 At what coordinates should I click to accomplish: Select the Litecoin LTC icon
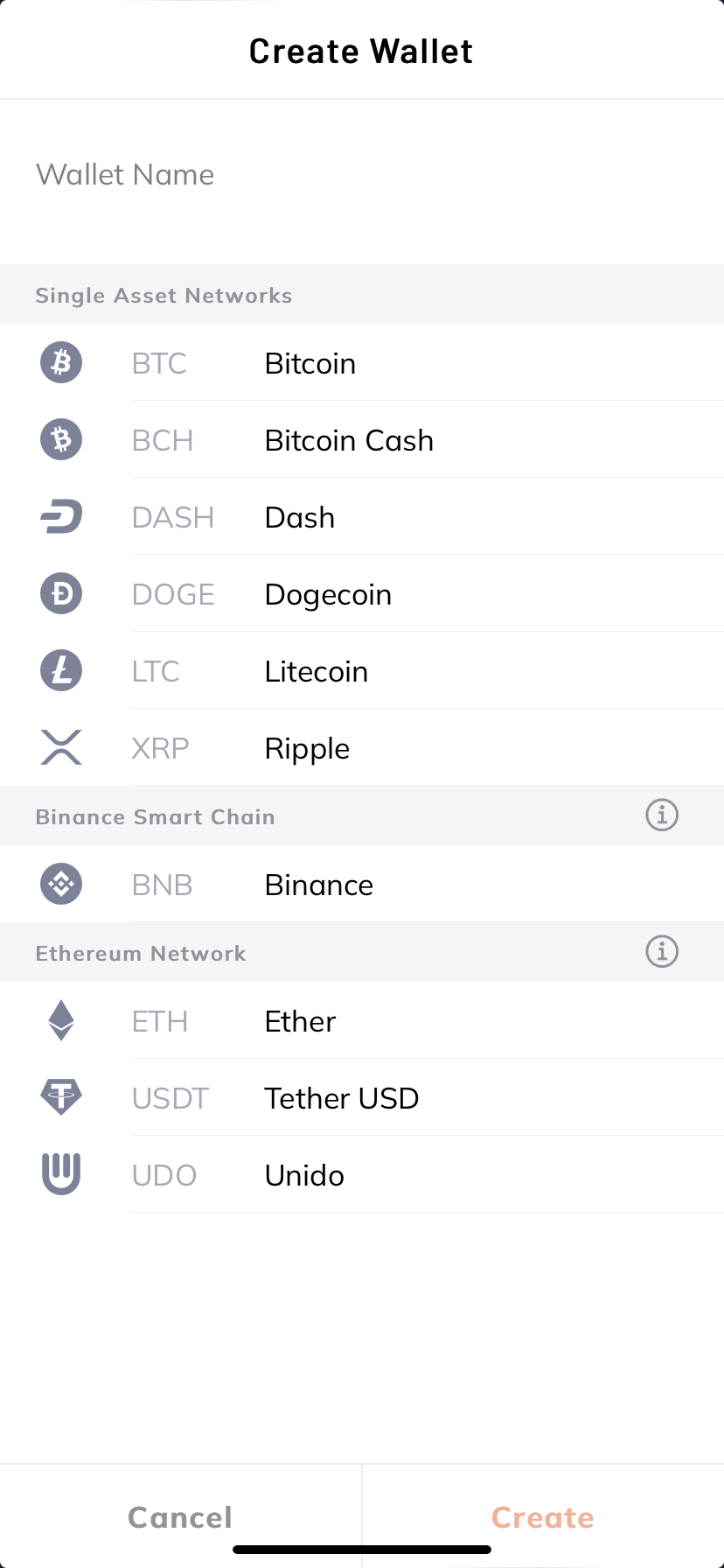pos(60,670)
